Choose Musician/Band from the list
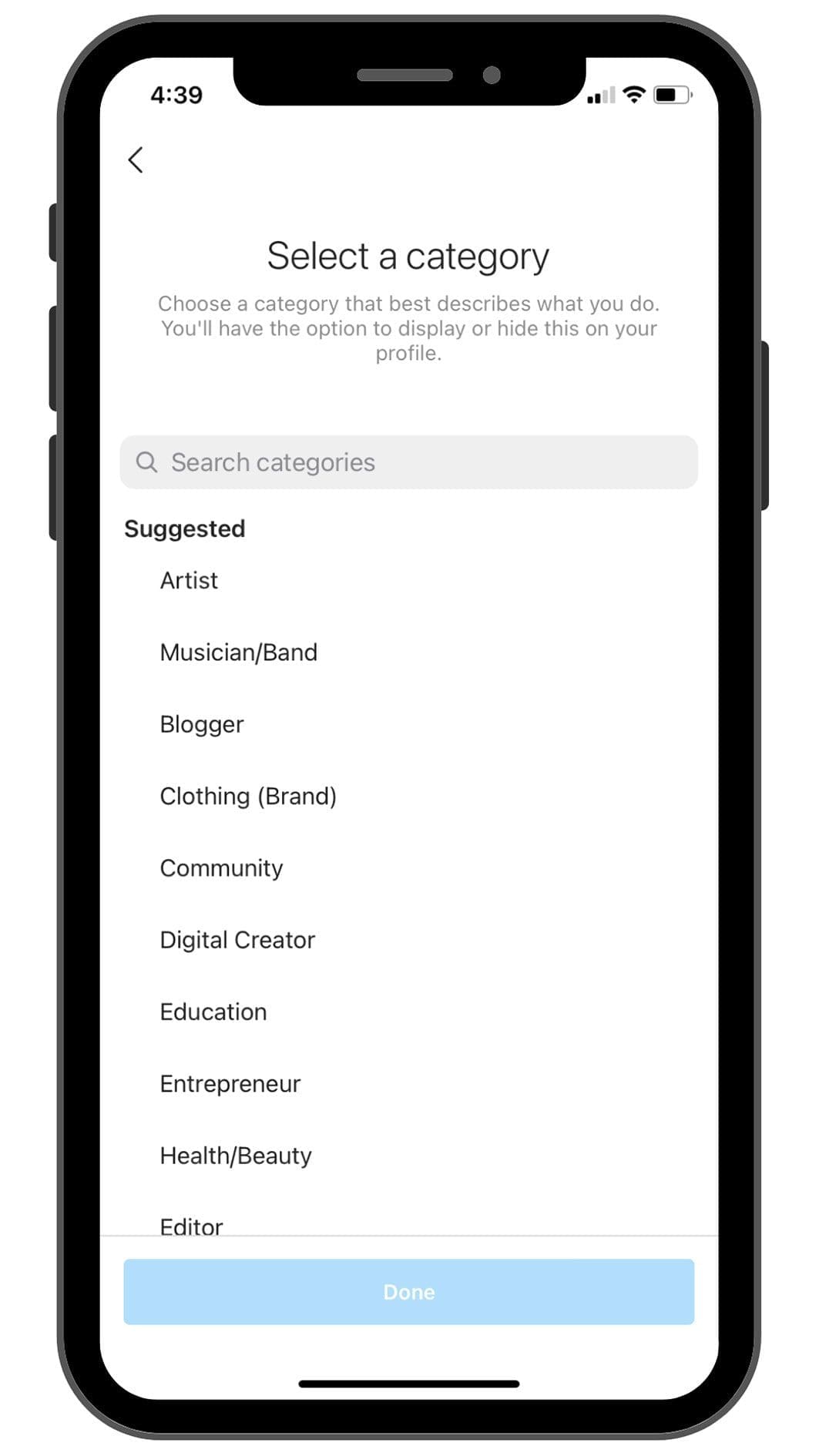This screenshot has width=819, height=1456. coord(238,653)
